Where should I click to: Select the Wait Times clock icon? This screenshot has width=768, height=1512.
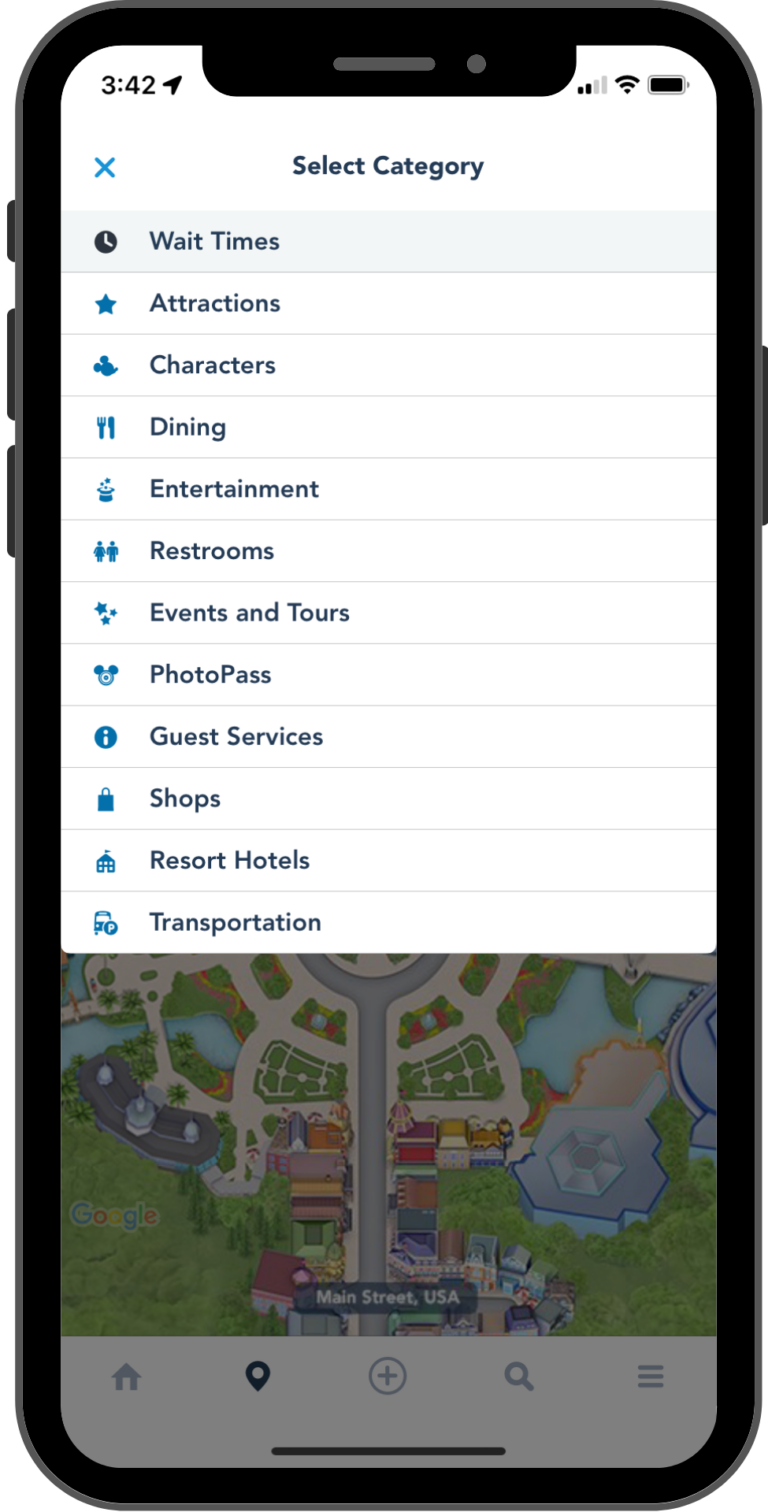(106, 241)
